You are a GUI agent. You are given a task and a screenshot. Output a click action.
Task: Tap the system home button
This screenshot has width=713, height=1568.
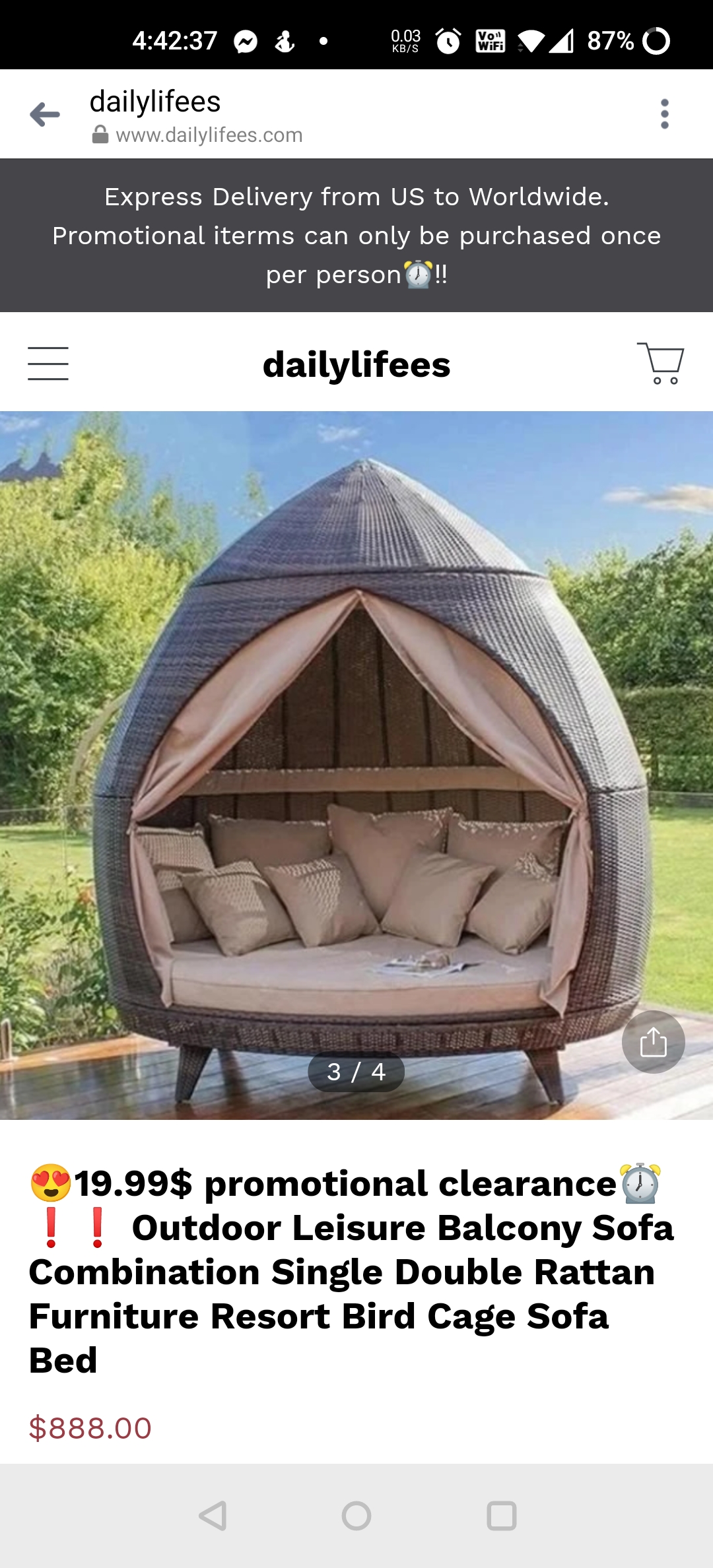pos(356,1516)
